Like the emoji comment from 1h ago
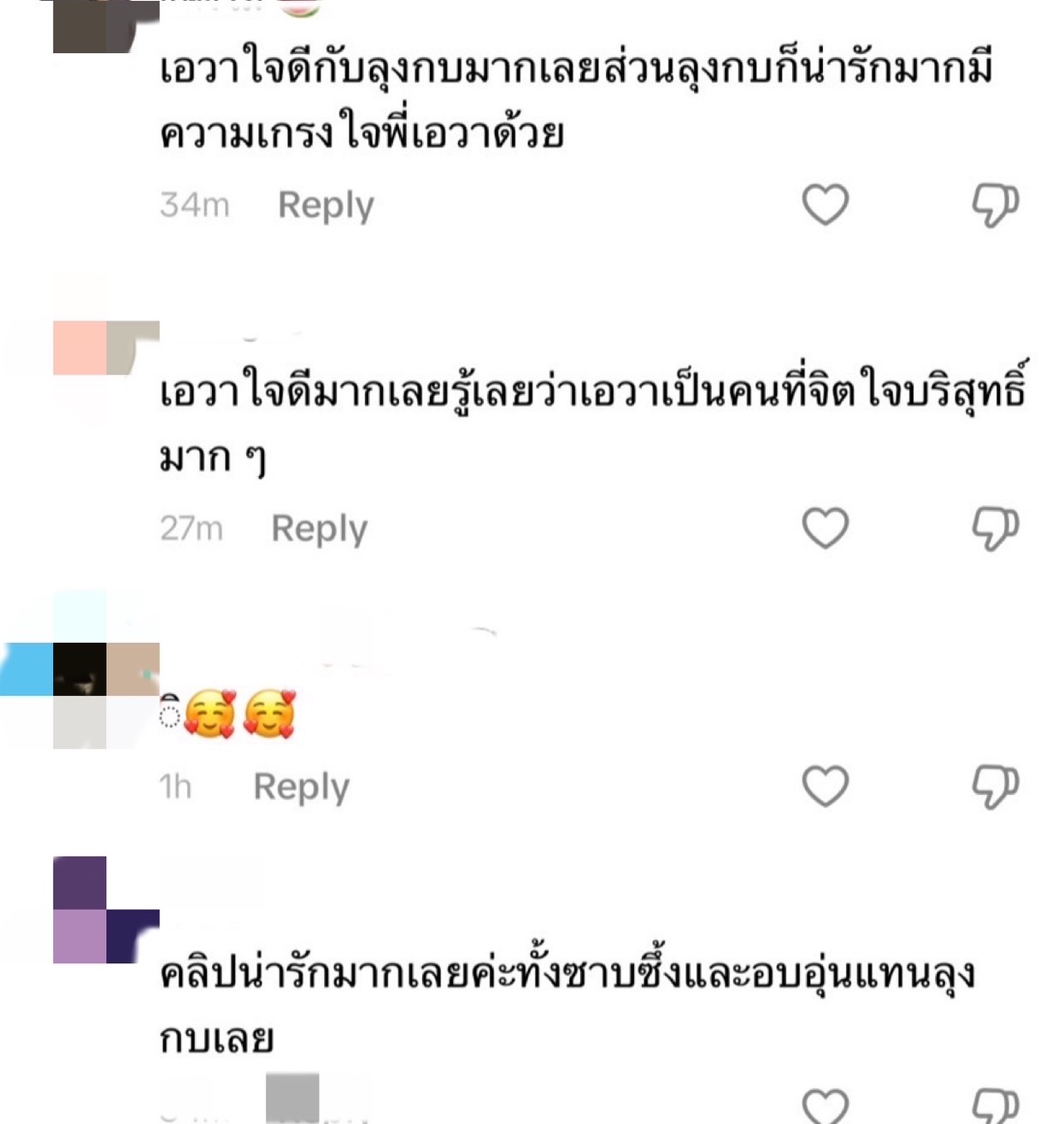This screenshot has height=1124, width=1064. [825, 786]
